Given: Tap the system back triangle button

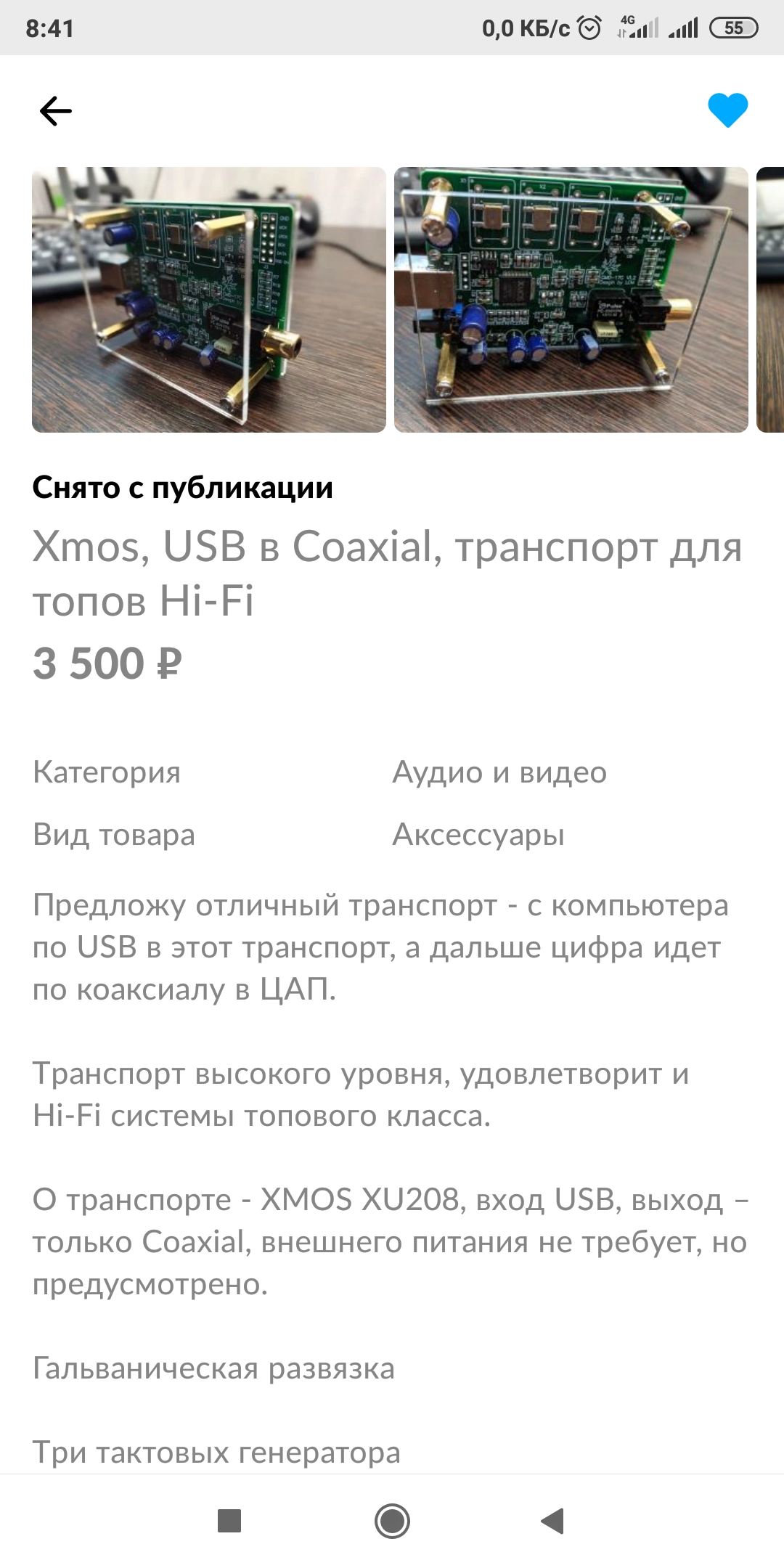Looking at the screenshot, I should click(553, 1521).
